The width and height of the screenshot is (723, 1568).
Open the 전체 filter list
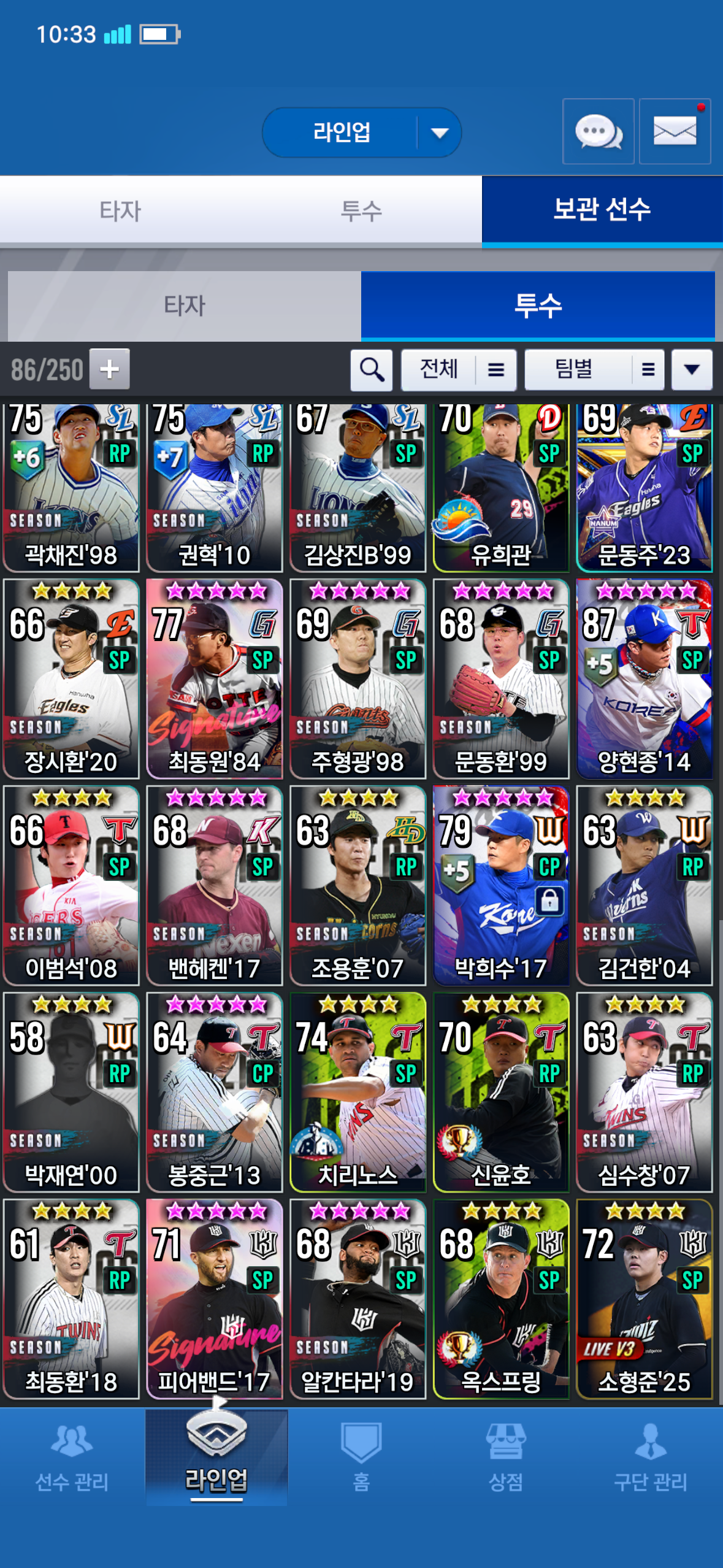(x=458, y=370)
